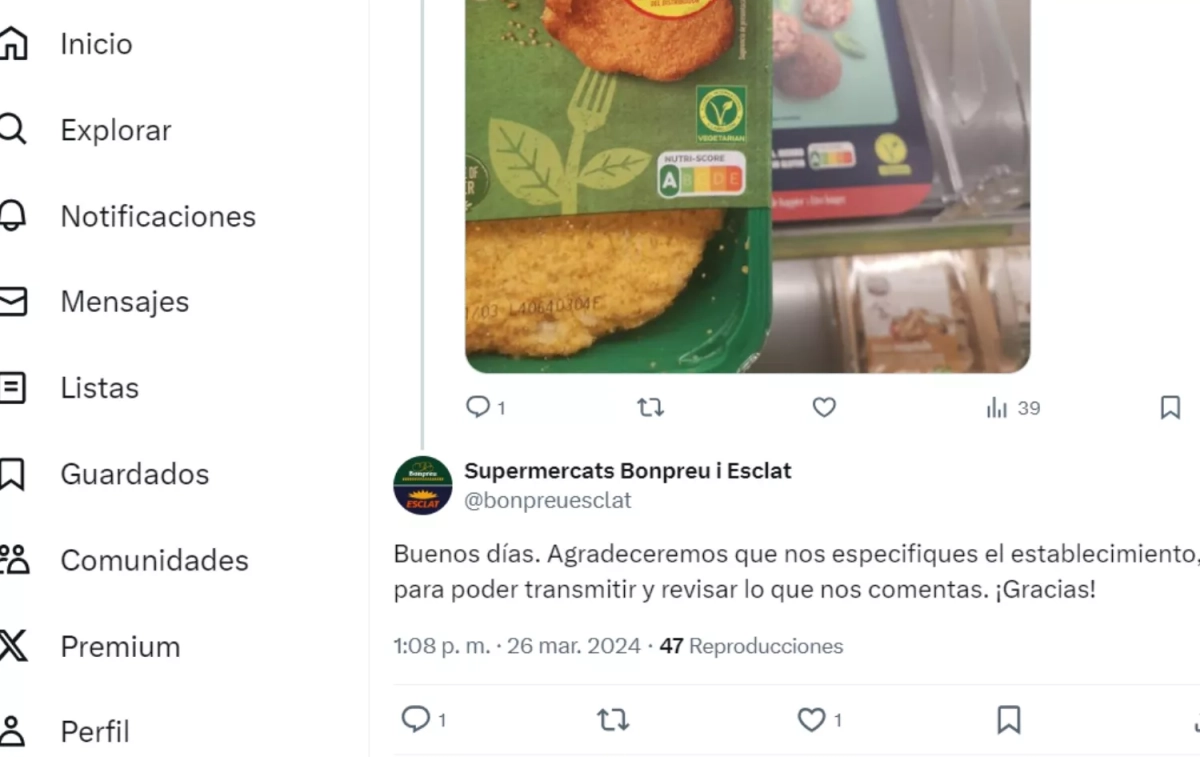Image resolution: width=1200 pixels, height=757 pixels.
Task: Open Listas
Action: point(99,388)
